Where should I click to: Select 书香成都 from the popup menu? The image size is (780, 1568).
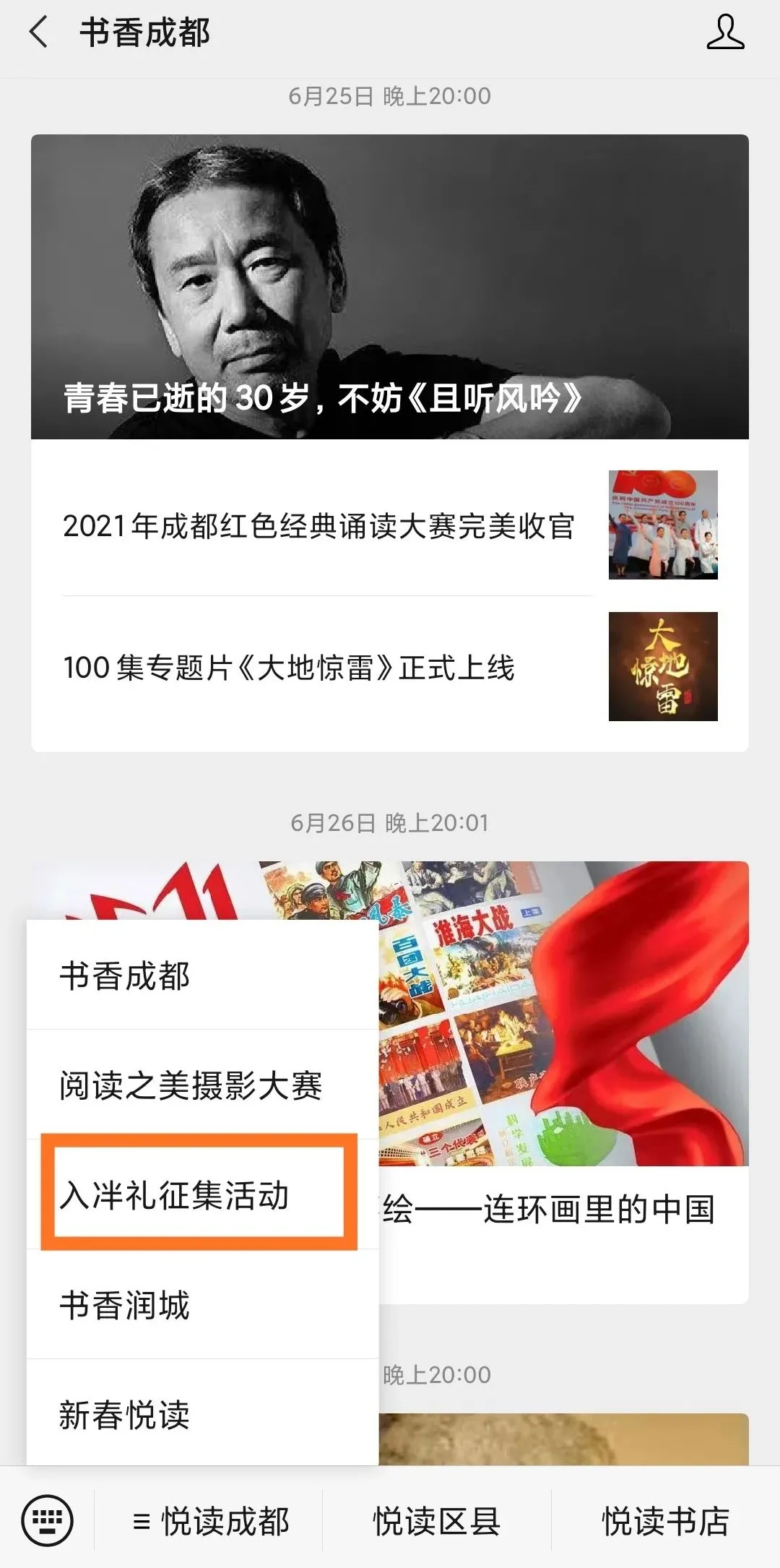(x=202, y=975)
